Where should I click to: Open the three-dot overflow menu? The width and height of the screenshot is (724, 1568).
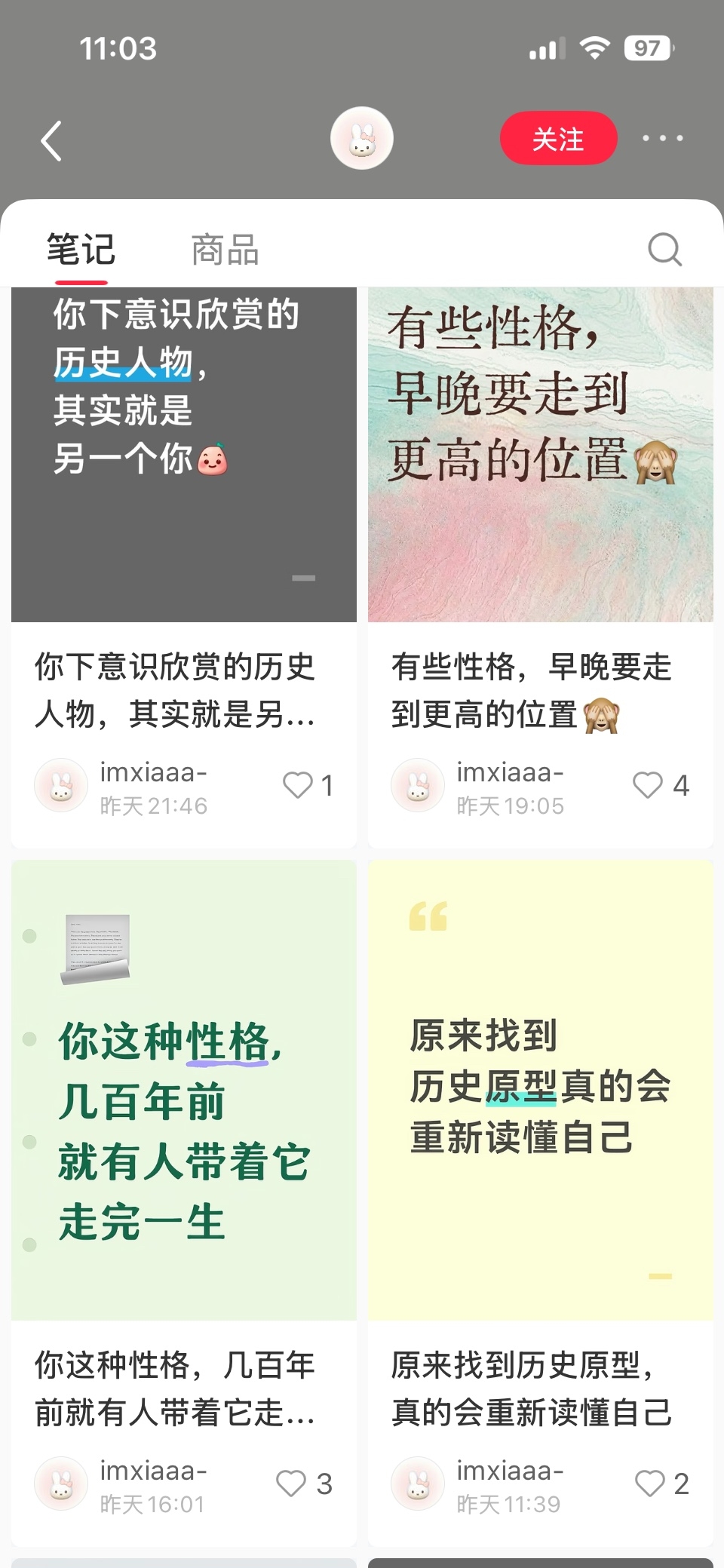[663, 138]
